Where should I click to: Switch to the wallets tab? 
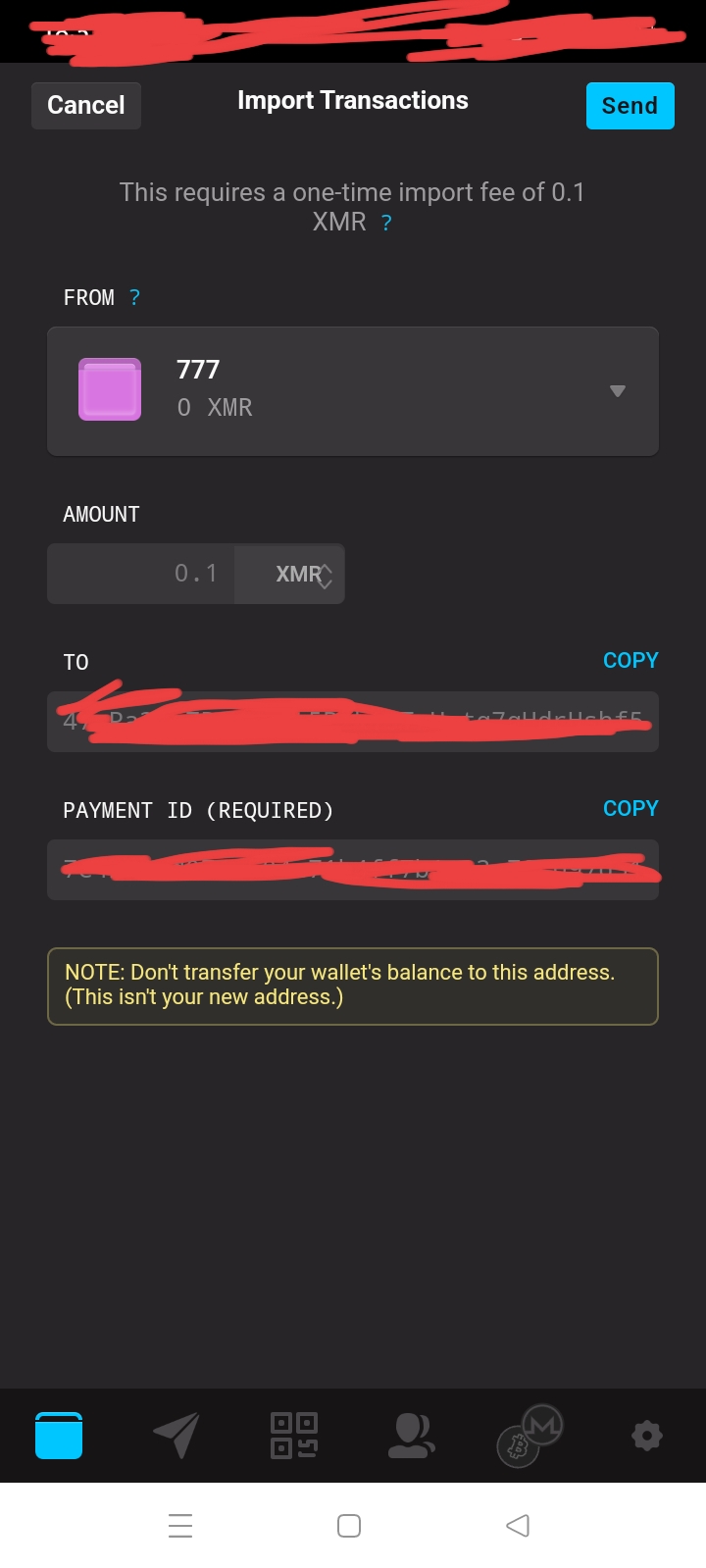click(x=59, y=1436)
